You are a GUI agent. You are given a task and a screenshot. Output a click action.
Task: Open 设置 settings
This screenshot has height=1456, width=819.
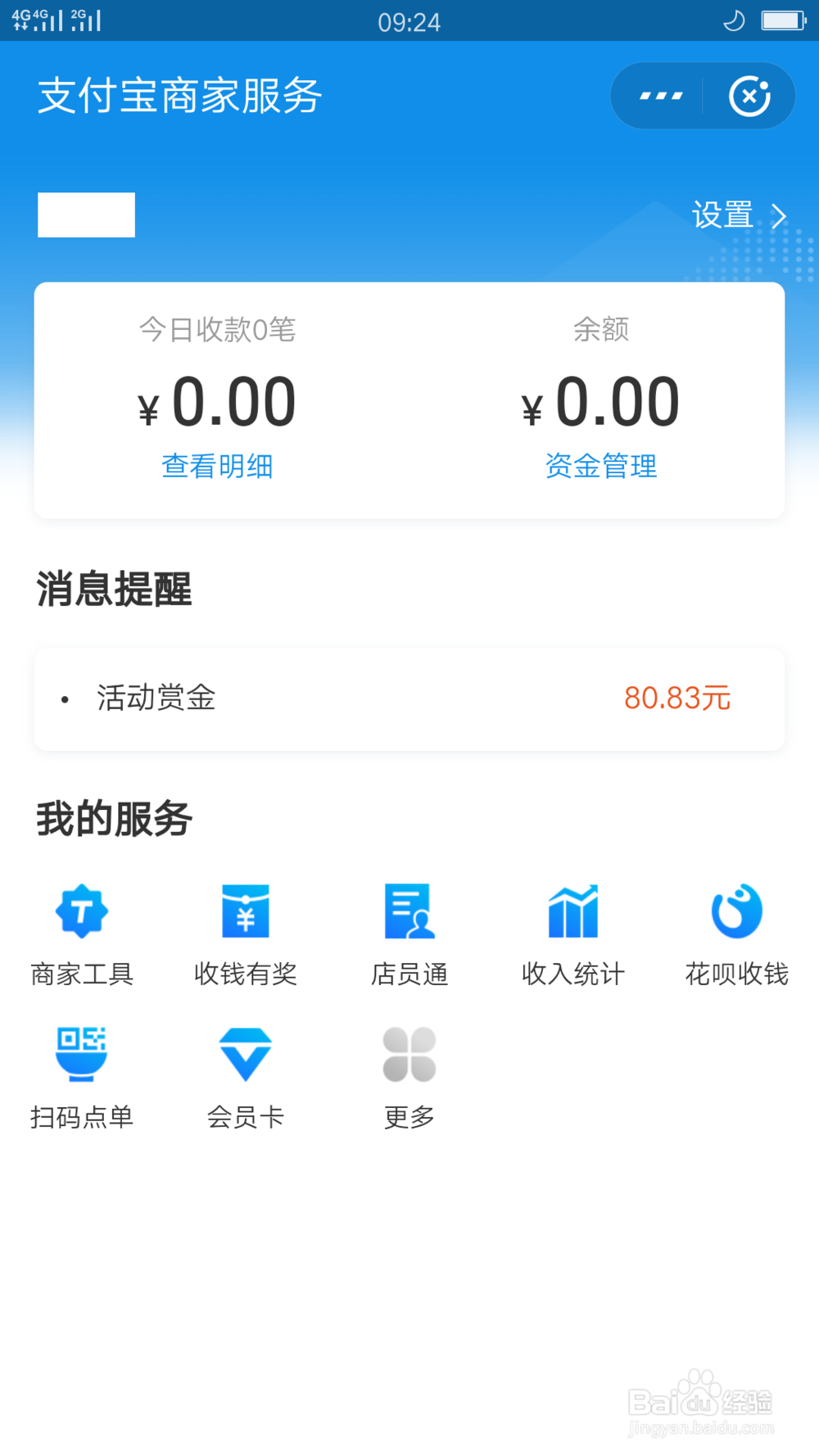coord(740,215)
